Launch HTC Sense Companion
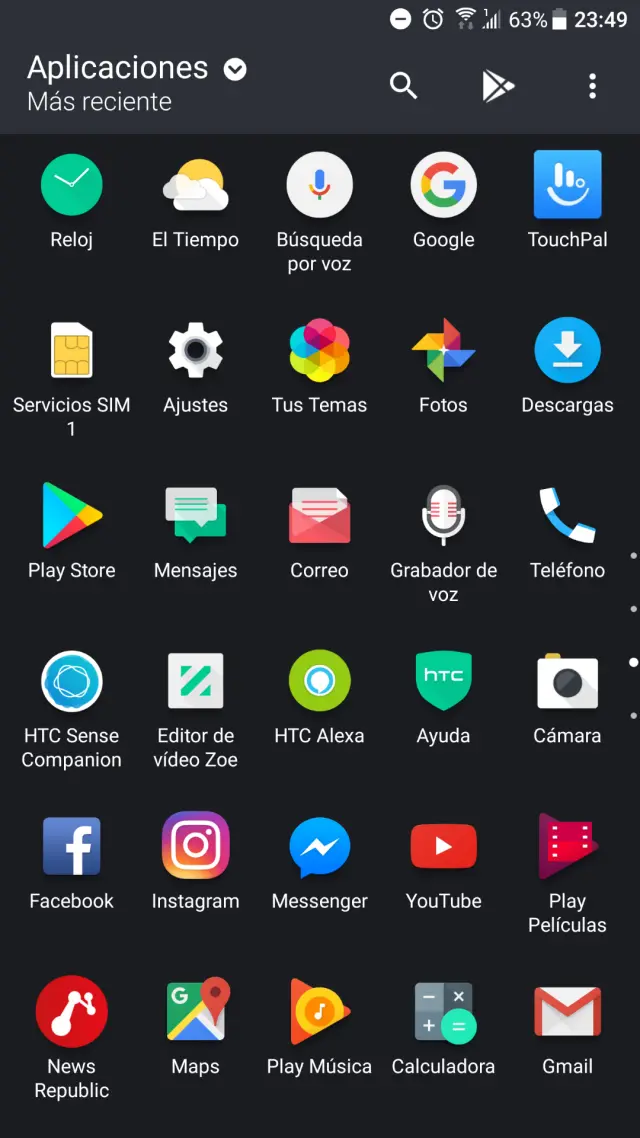The image size is (640, 1138). 71,681
